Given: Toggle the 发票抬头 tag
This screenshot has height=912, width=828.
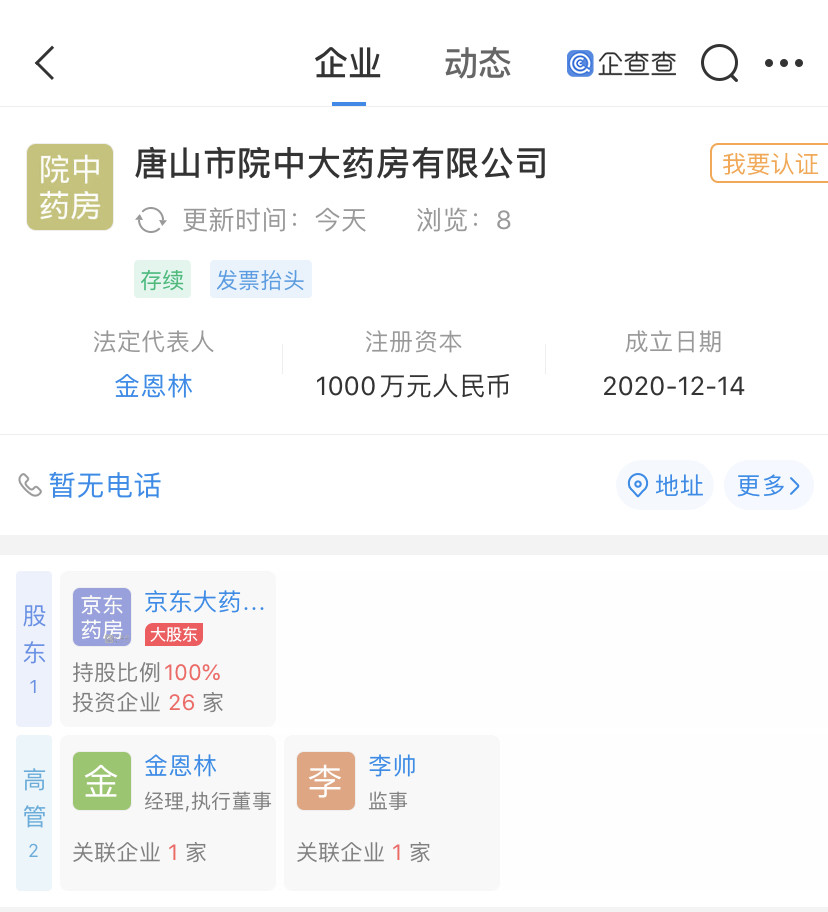Looking at the screenshot, I should pyautogui.click(x=260, y=279).
